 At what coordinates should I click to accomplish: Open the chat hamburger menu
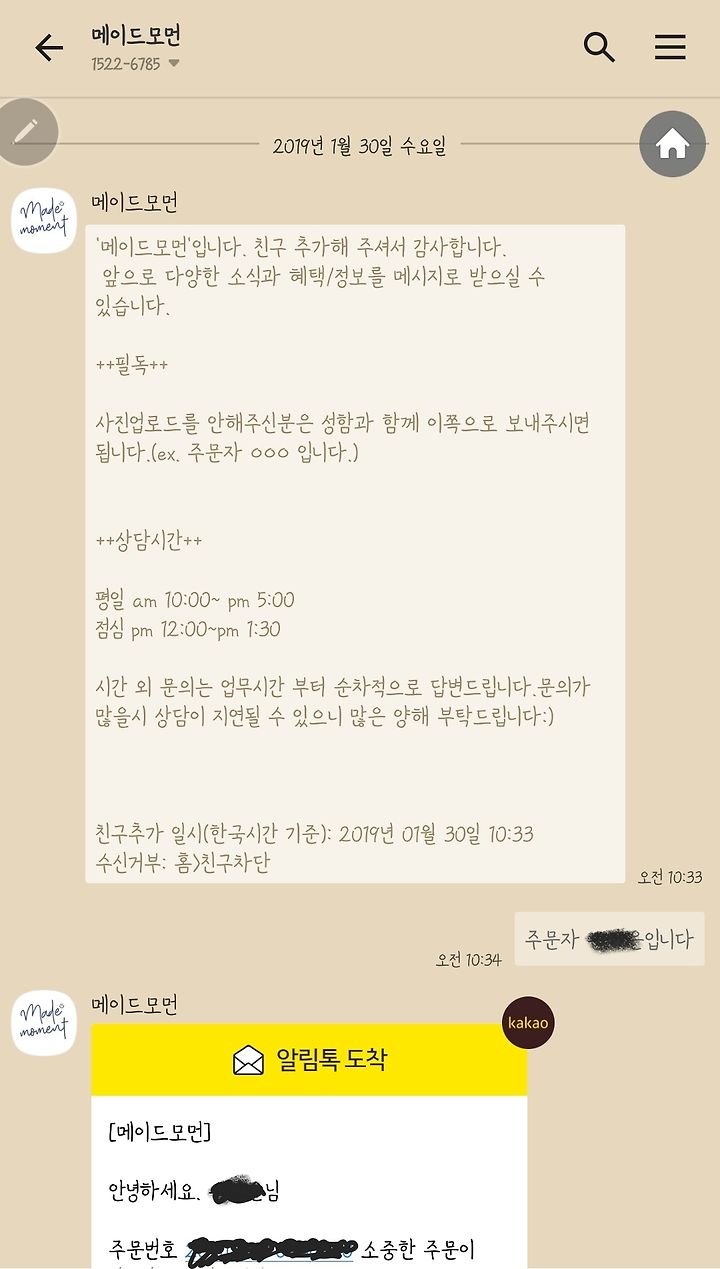[670, 47]
